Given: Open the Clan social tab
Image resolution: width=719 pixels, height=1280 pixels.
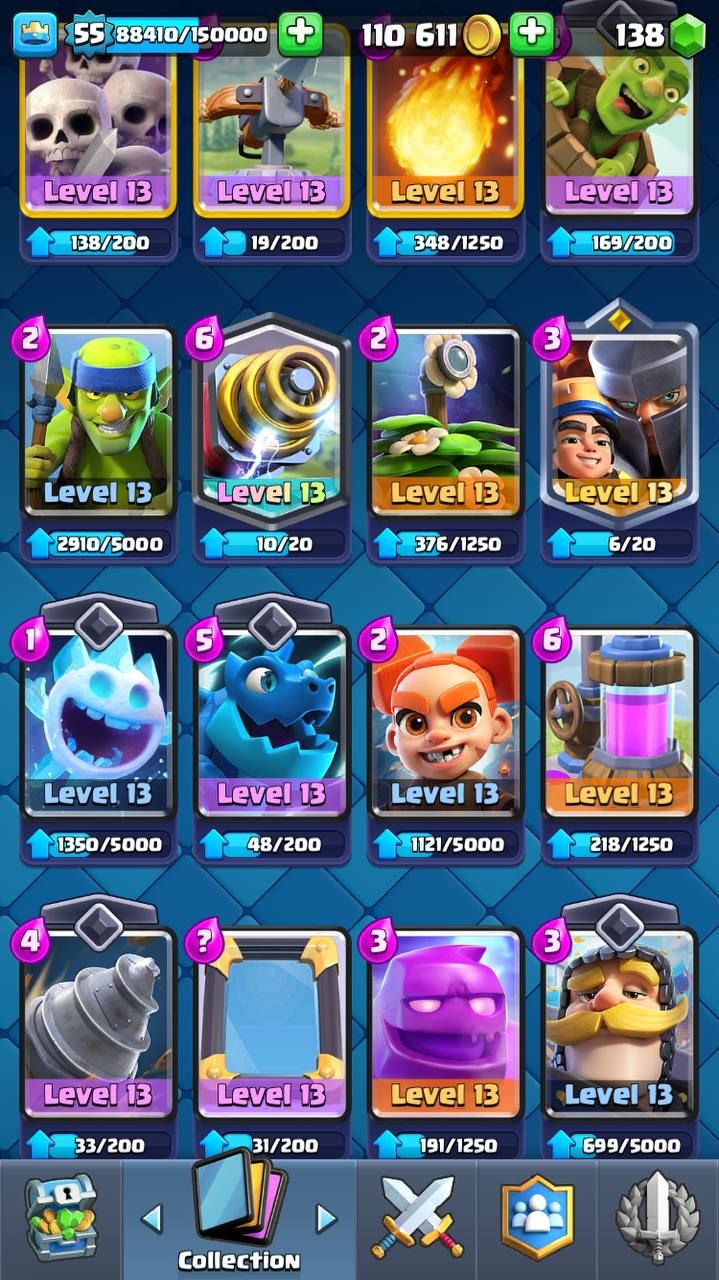Looking at the screenshot, I should 538,1218.
